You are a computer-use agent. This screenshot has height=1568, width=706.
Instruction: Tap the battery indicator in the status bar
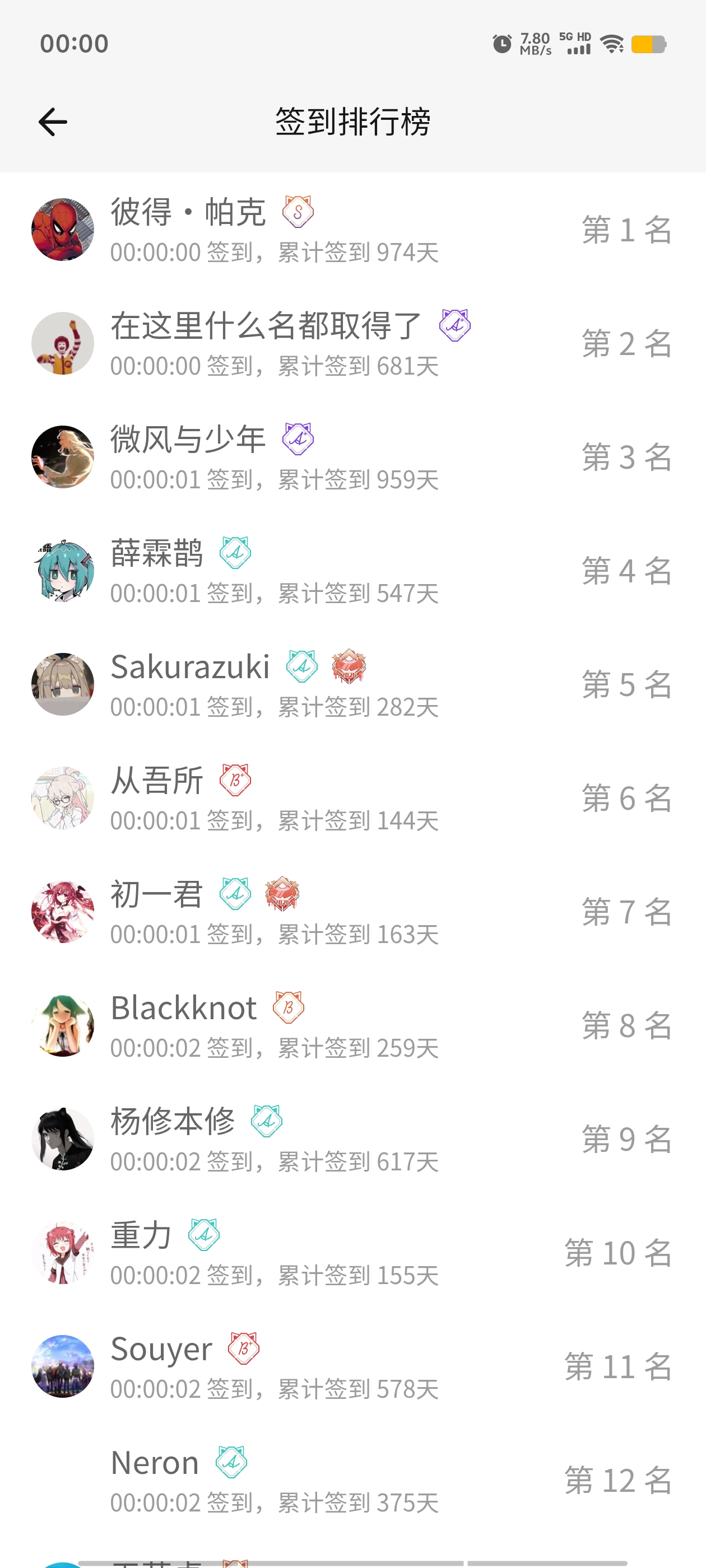pyautogui.click(x=649, y=44)
